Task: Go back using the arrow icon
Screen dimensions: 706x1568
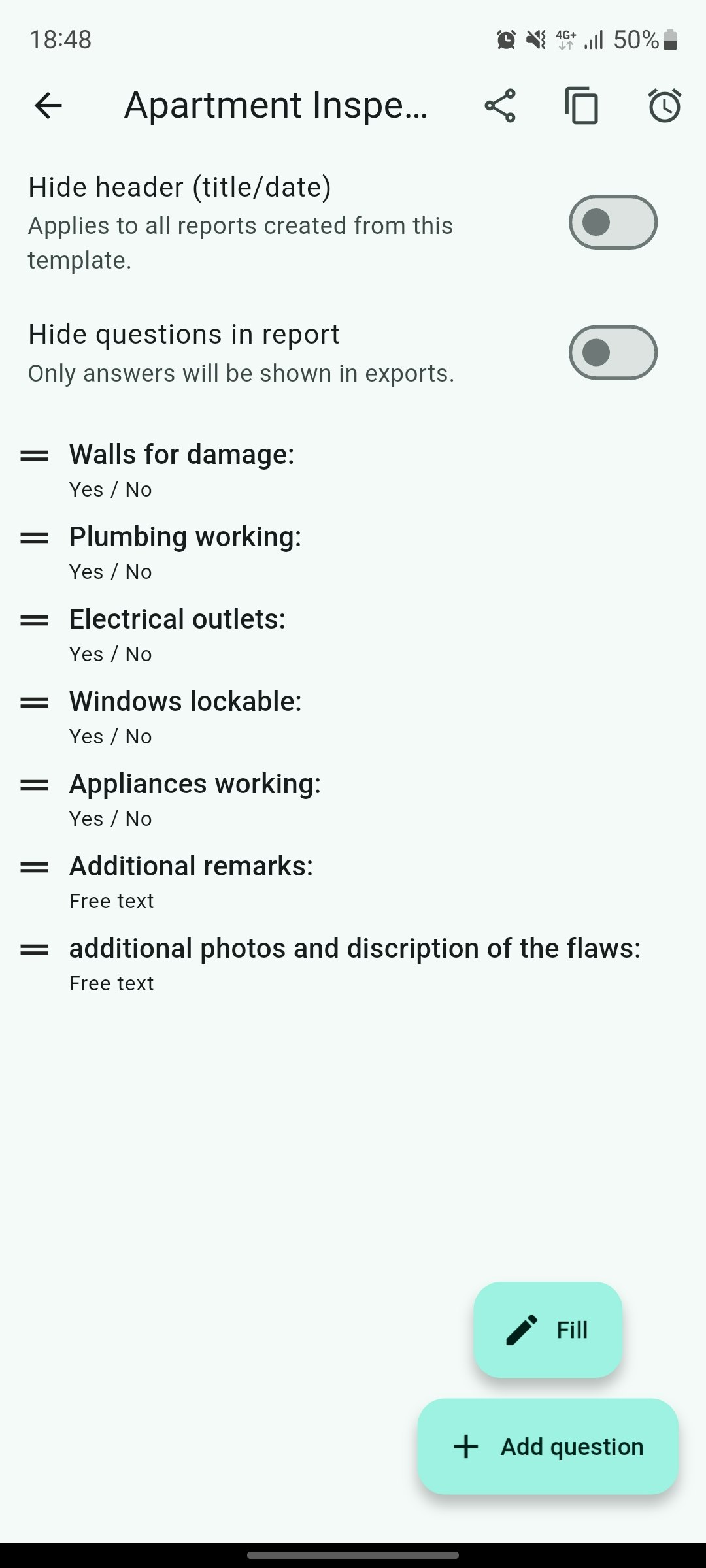Action: (x=48, y=105)
